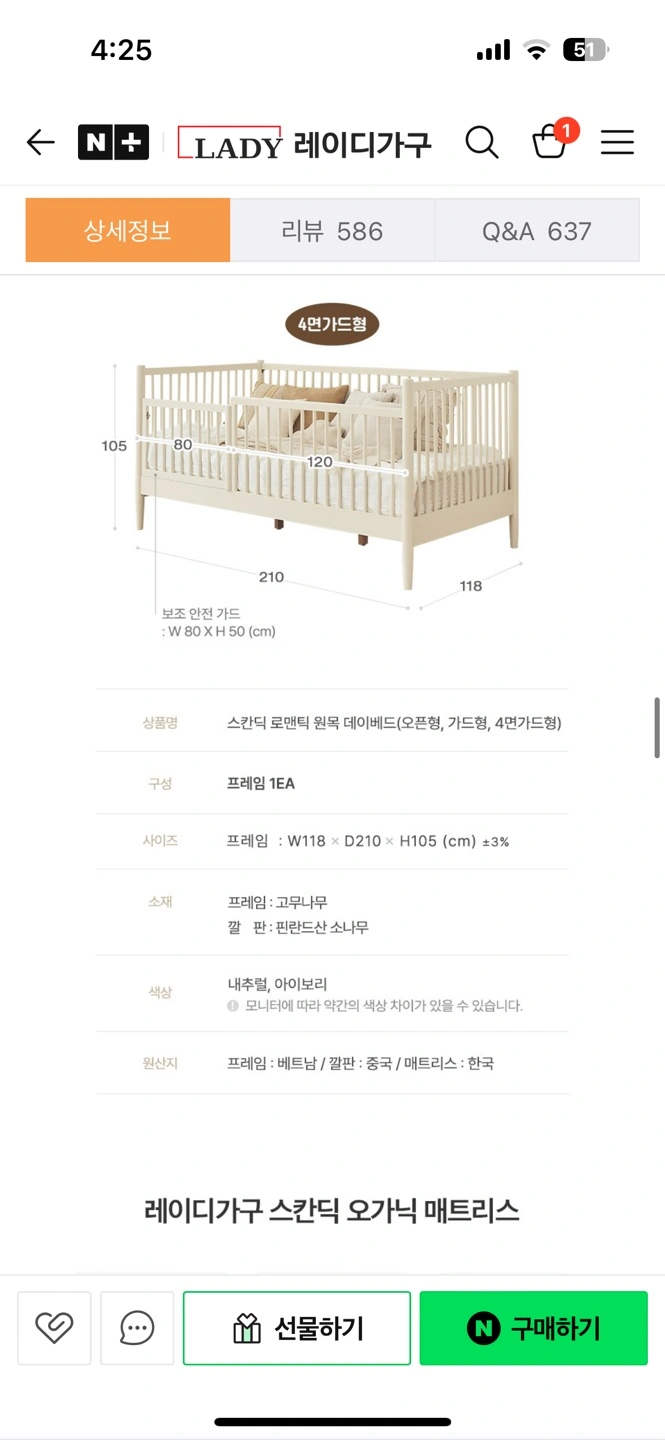Screen dimensions: 665x1440
Task: Open the search magnifier
Action: pyautogui.click(x=481, y=143)
